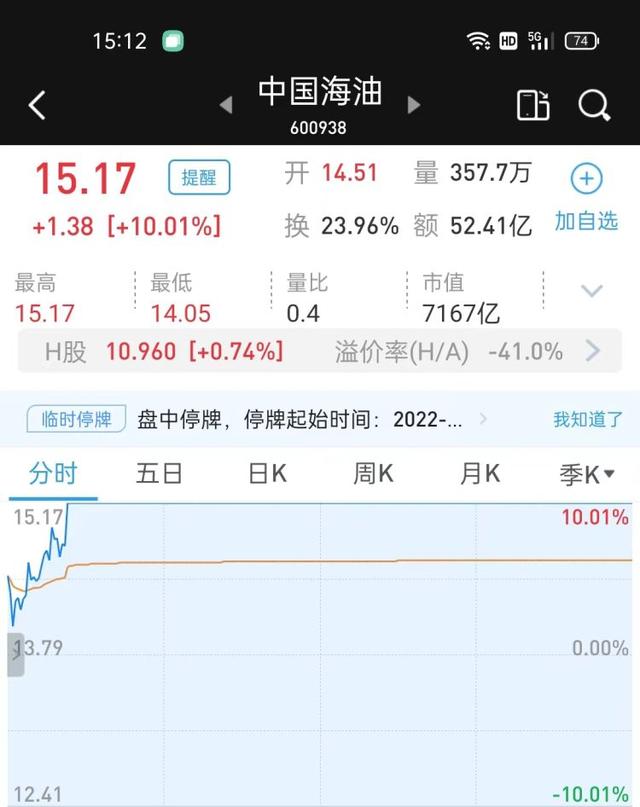Go back using the top-left arrow

(x=37, y=106)
